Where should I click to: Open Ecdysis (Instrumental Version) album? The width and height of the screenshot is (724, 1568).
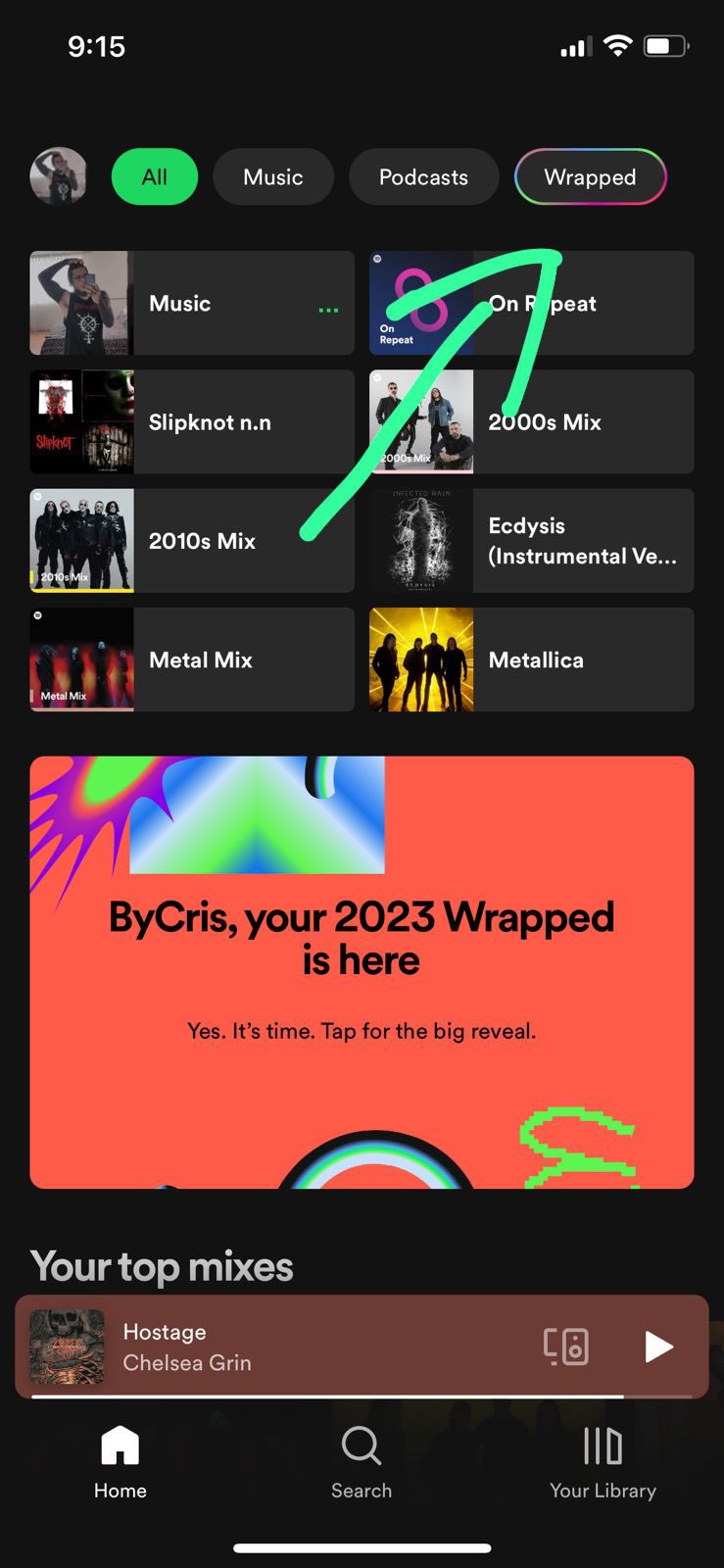click(x=531, y=541)
